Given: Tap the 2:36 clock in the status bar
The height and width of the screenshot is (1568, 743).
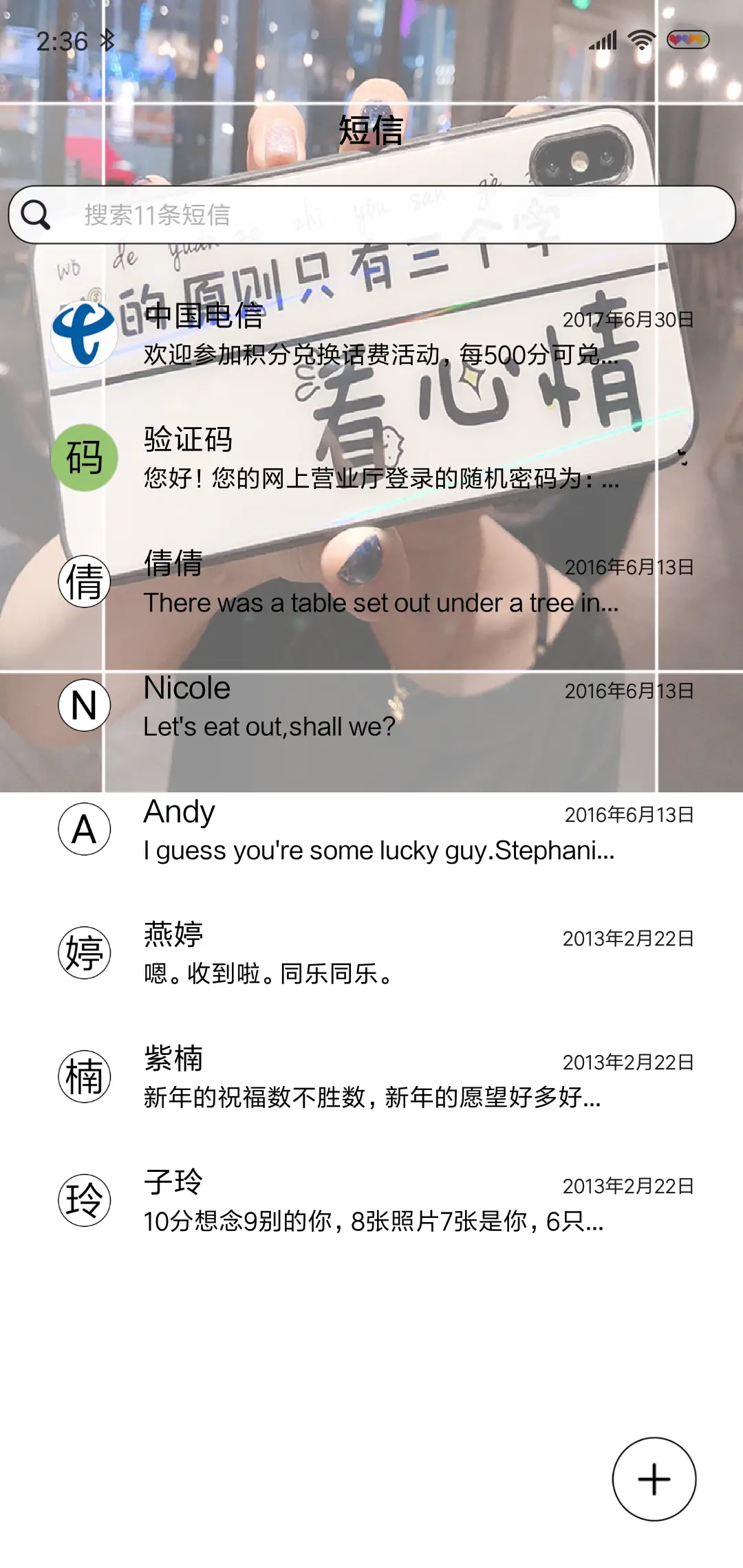Looking at the screenshot, I should [x=62, y=42].
